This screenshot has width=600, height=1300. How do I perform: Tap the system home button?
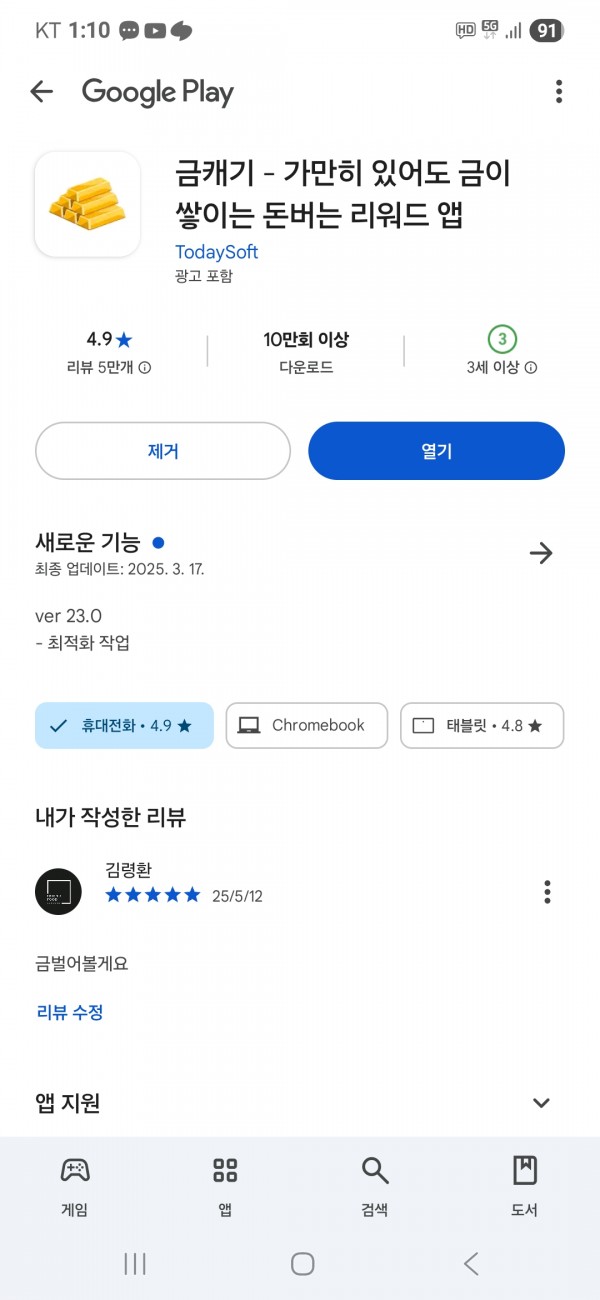[x=302, y=1263]
